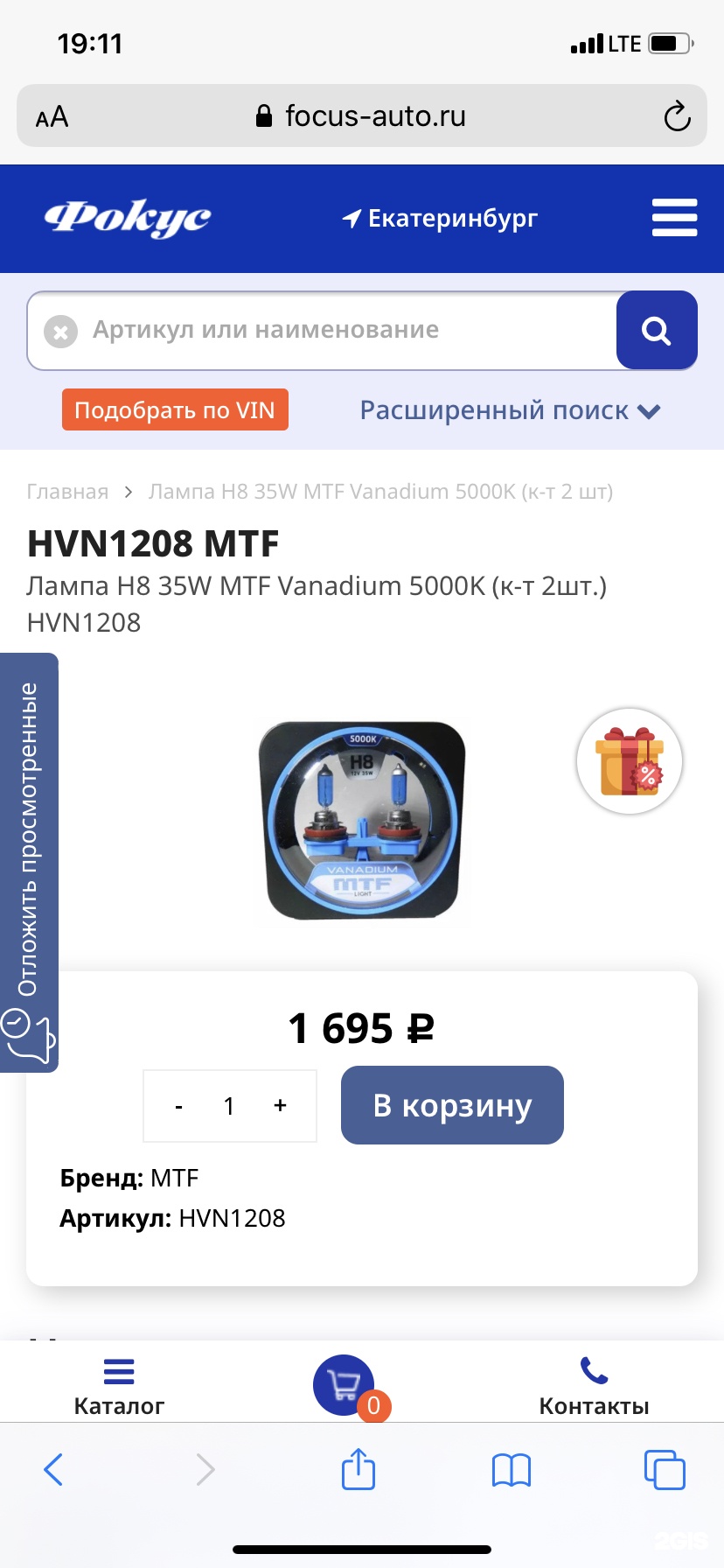The height and width of the screenshot is (1568, 724).
Task: Go back in the Safari toolbar
Action: point(53,1469)
